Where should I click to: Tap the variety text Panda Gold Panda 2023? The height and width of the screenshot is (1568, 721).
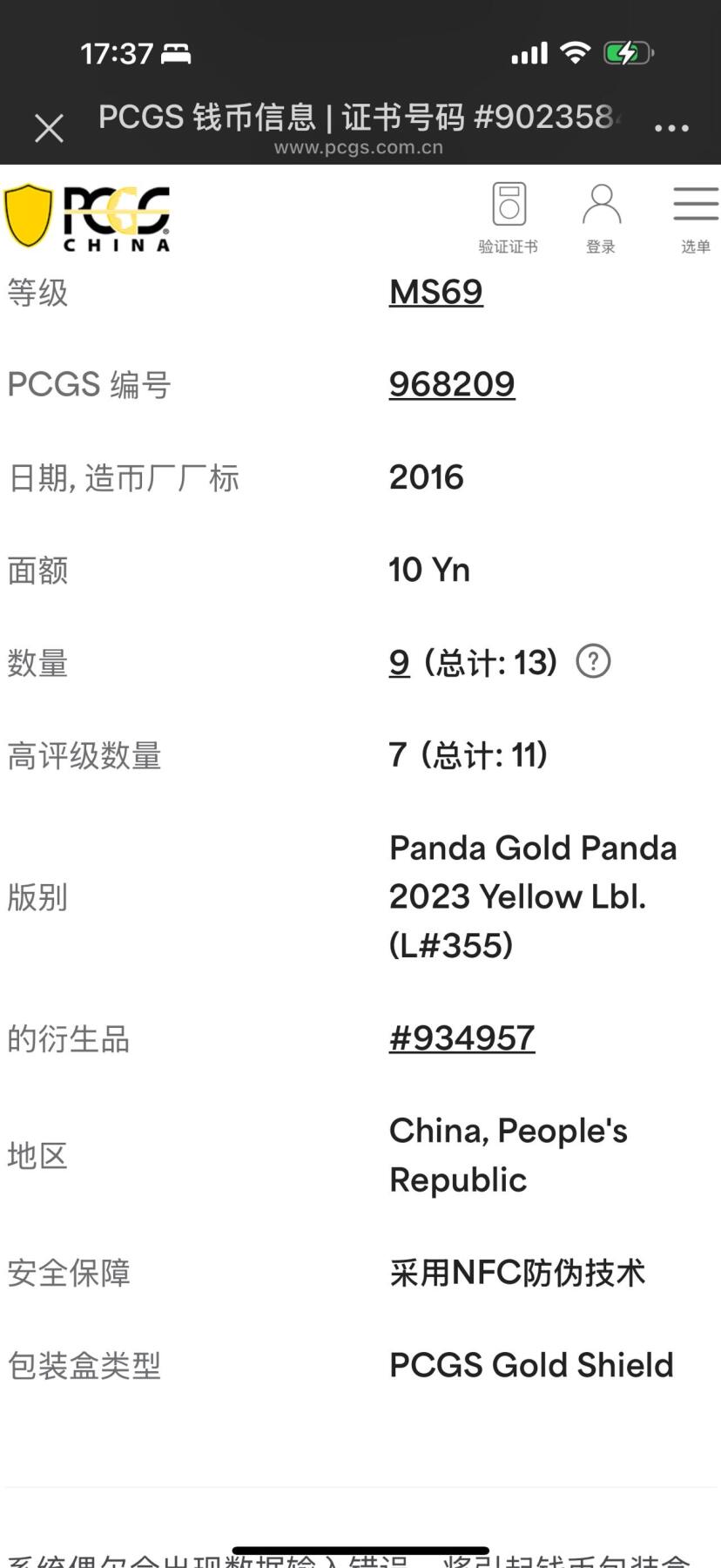[x=533, y=896]
